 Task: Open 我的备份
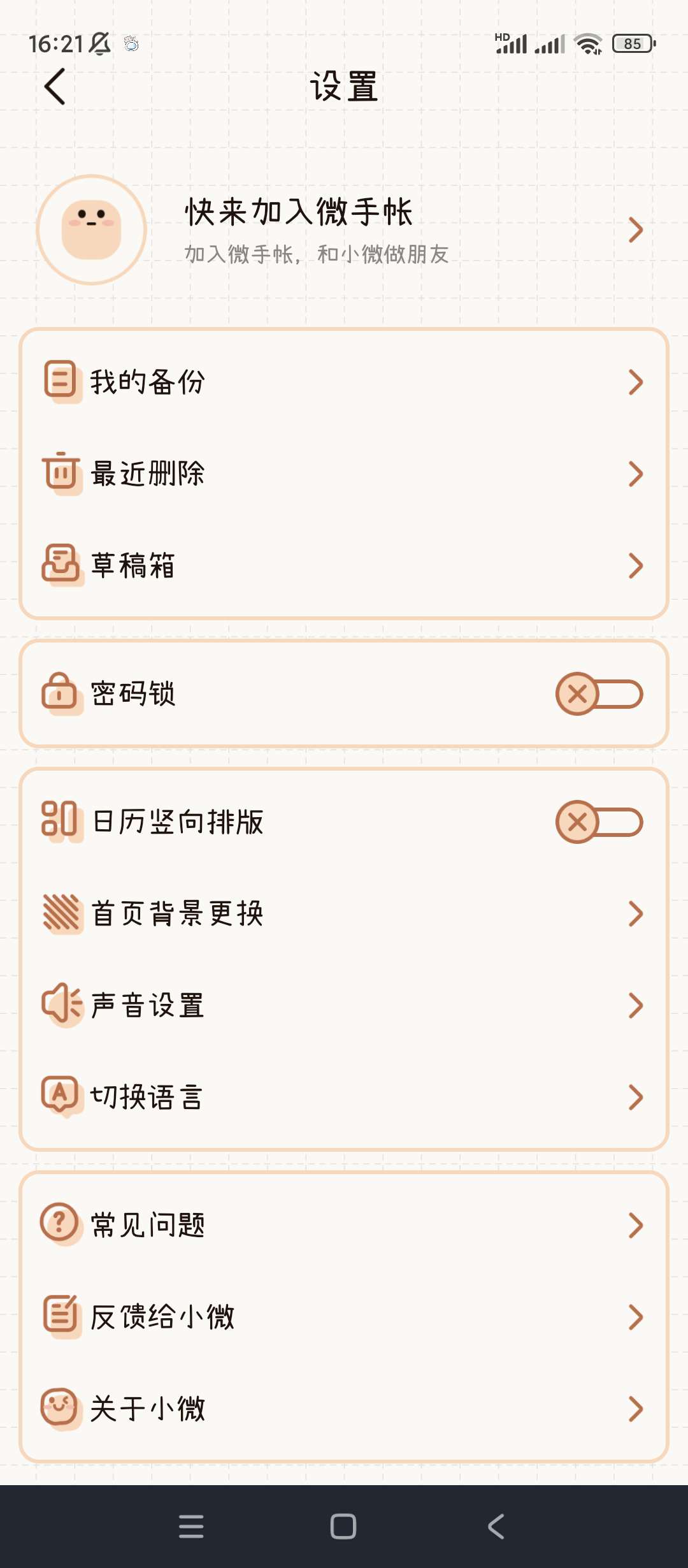tap(344, 382)
